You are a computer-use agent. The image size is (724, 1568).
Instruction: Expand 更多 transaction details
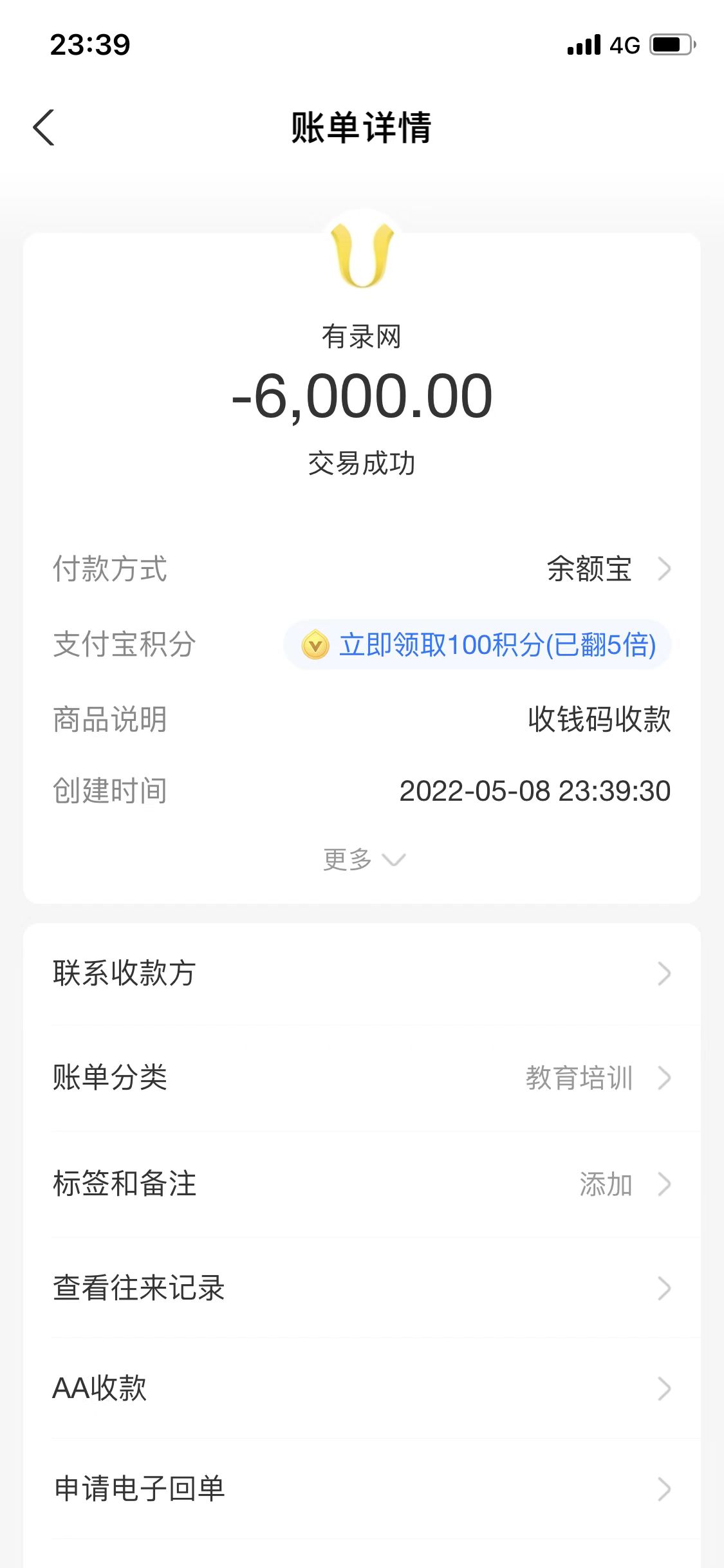point(363,859)
